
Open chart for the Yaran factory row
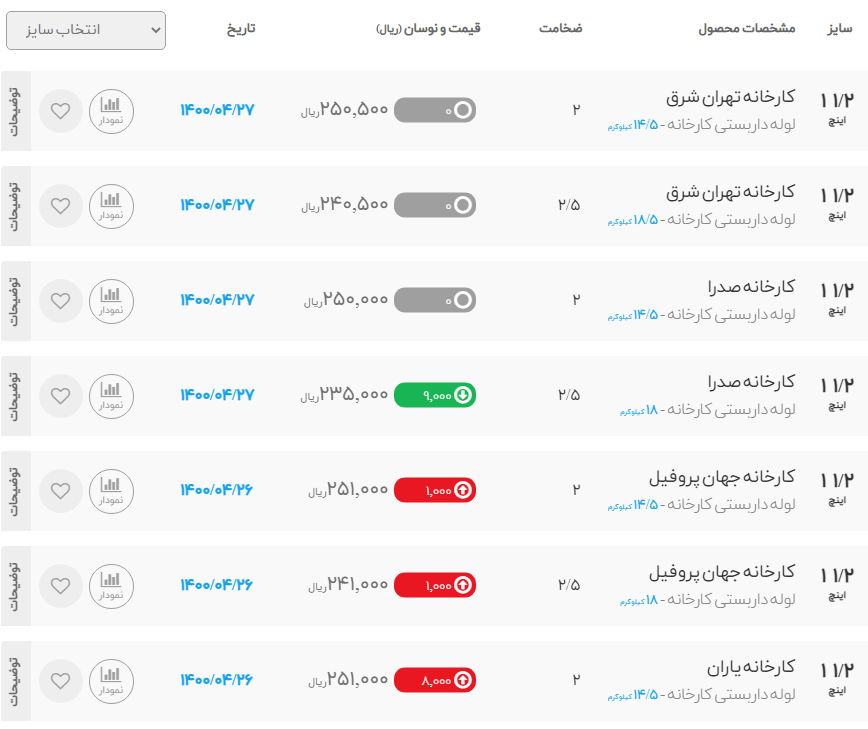click(x=111, y=680)
